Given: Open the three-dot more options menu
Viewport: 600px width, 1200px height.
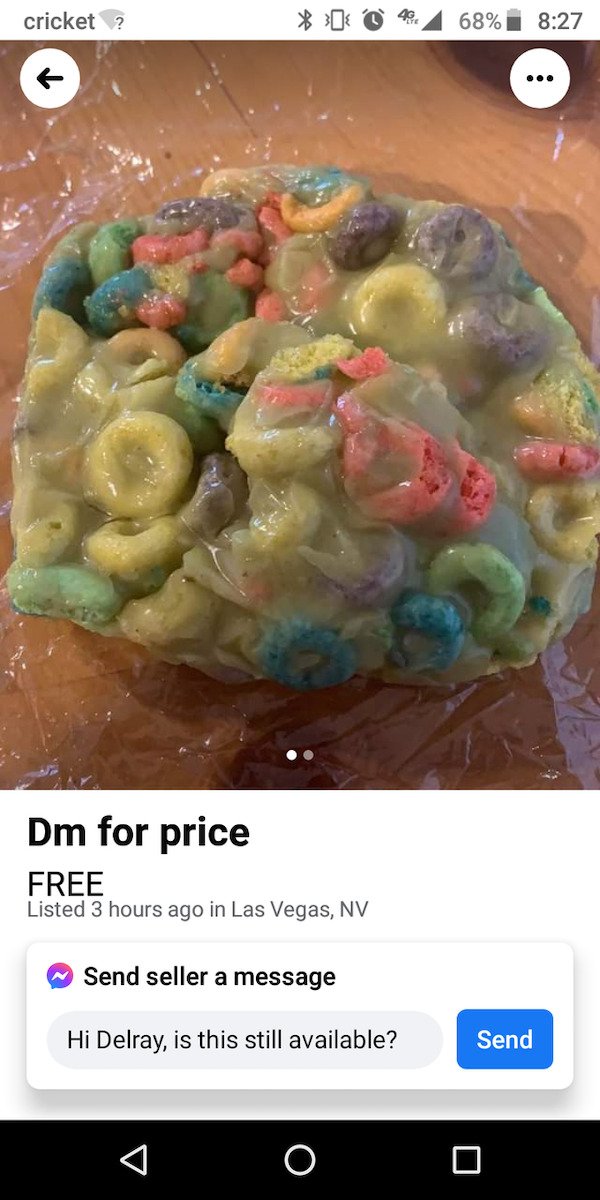Looking at the screenshot, I should [540, 78].
